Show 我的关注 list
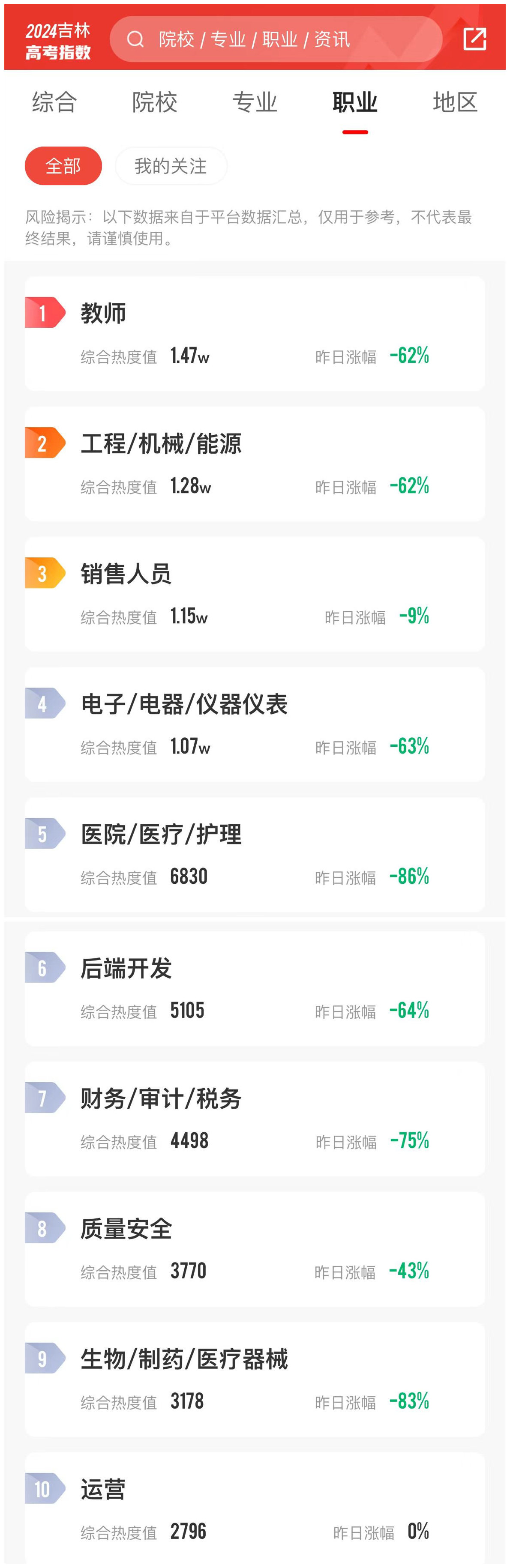The height and width of the screenshot is (1568, 510). click(x=171, y=165)
